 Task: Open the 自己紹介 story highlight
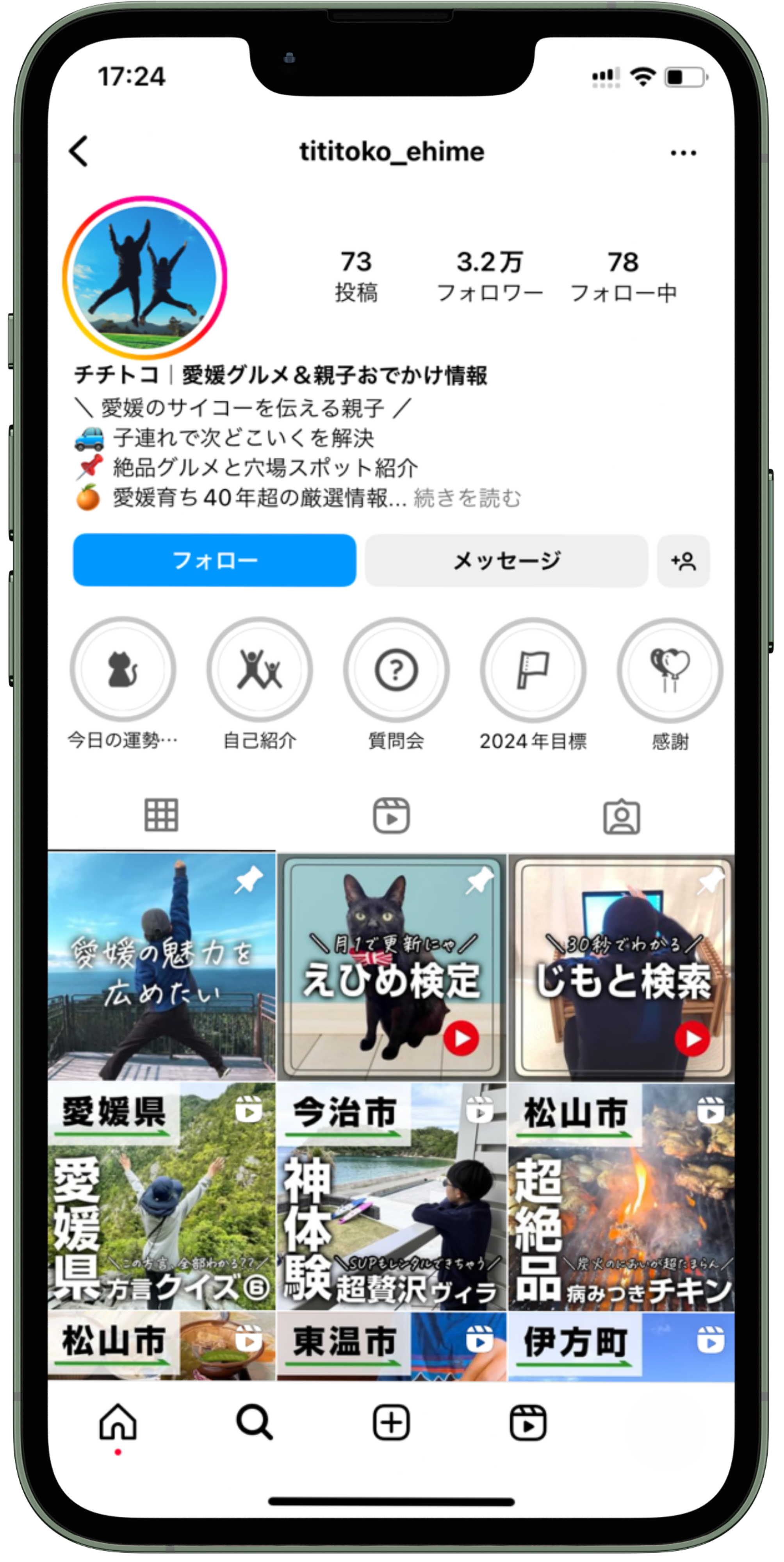(x=260, y=670)
